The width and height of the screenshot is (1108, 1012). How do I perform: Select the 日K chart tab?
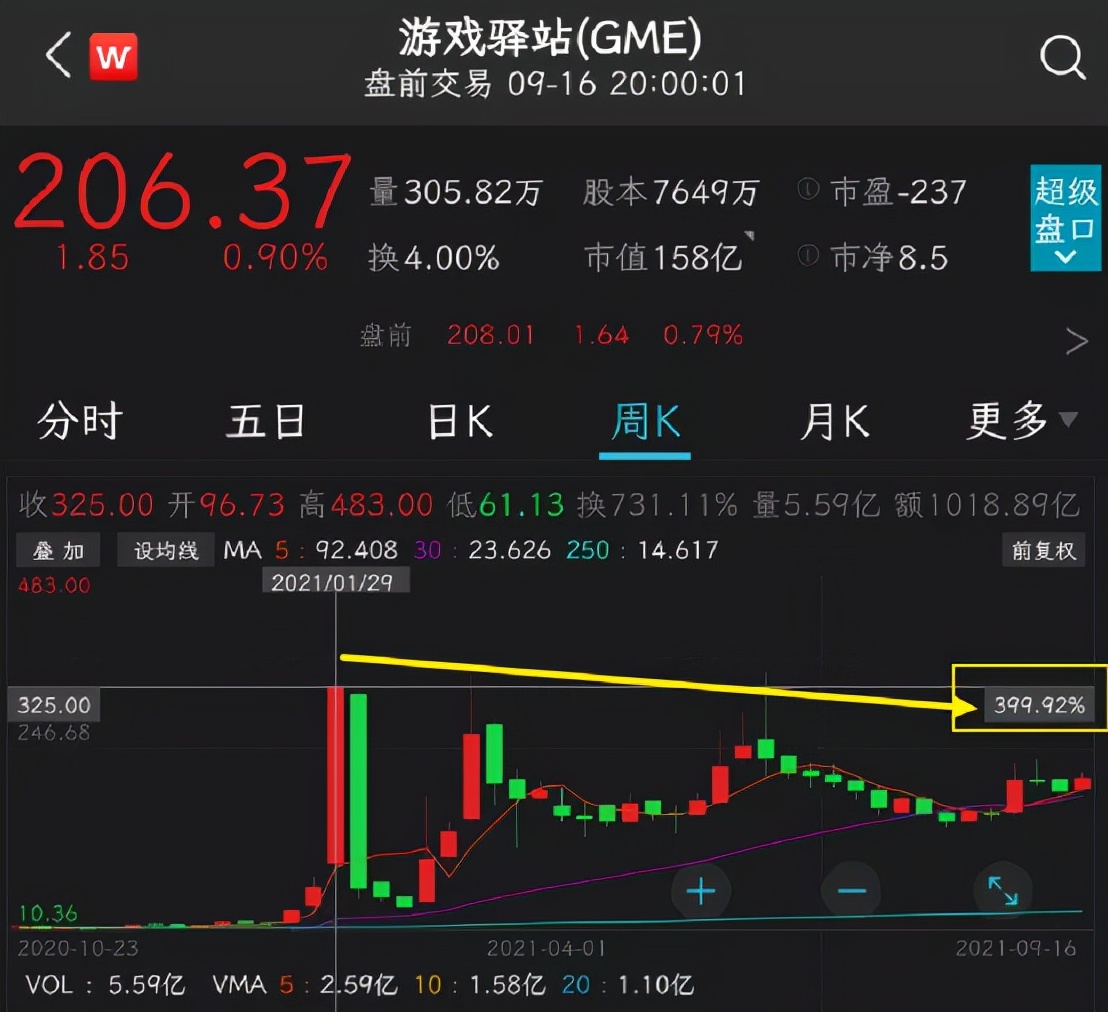tap(460, 422)
